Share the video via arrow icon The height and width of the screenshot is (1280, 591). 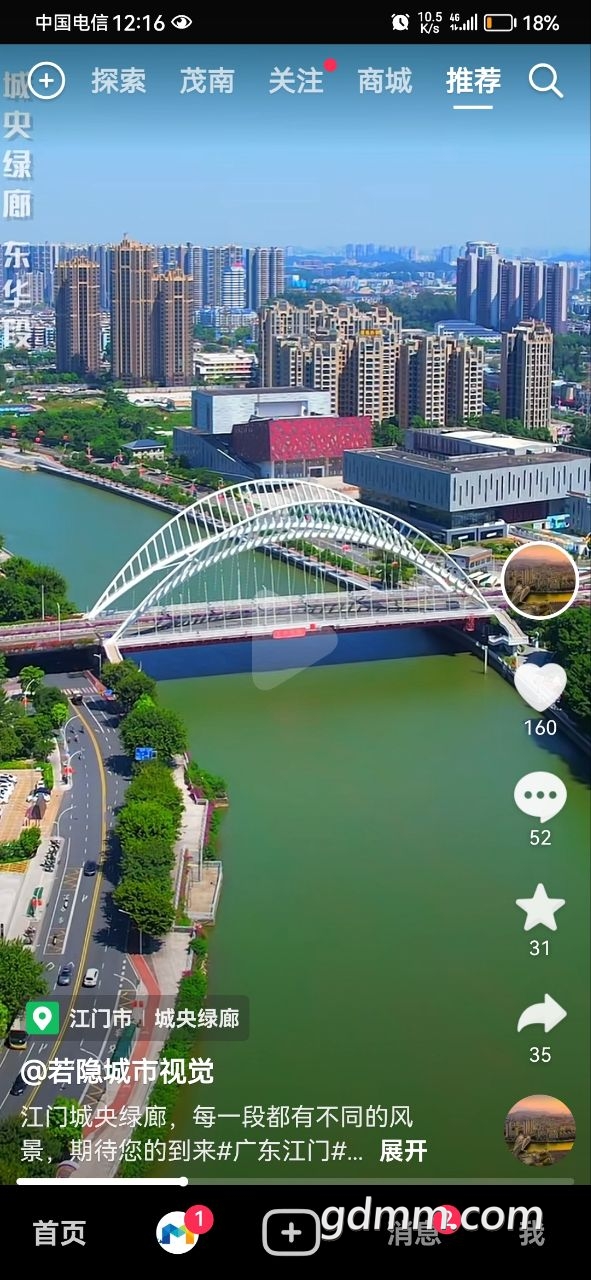(541, 1016)
